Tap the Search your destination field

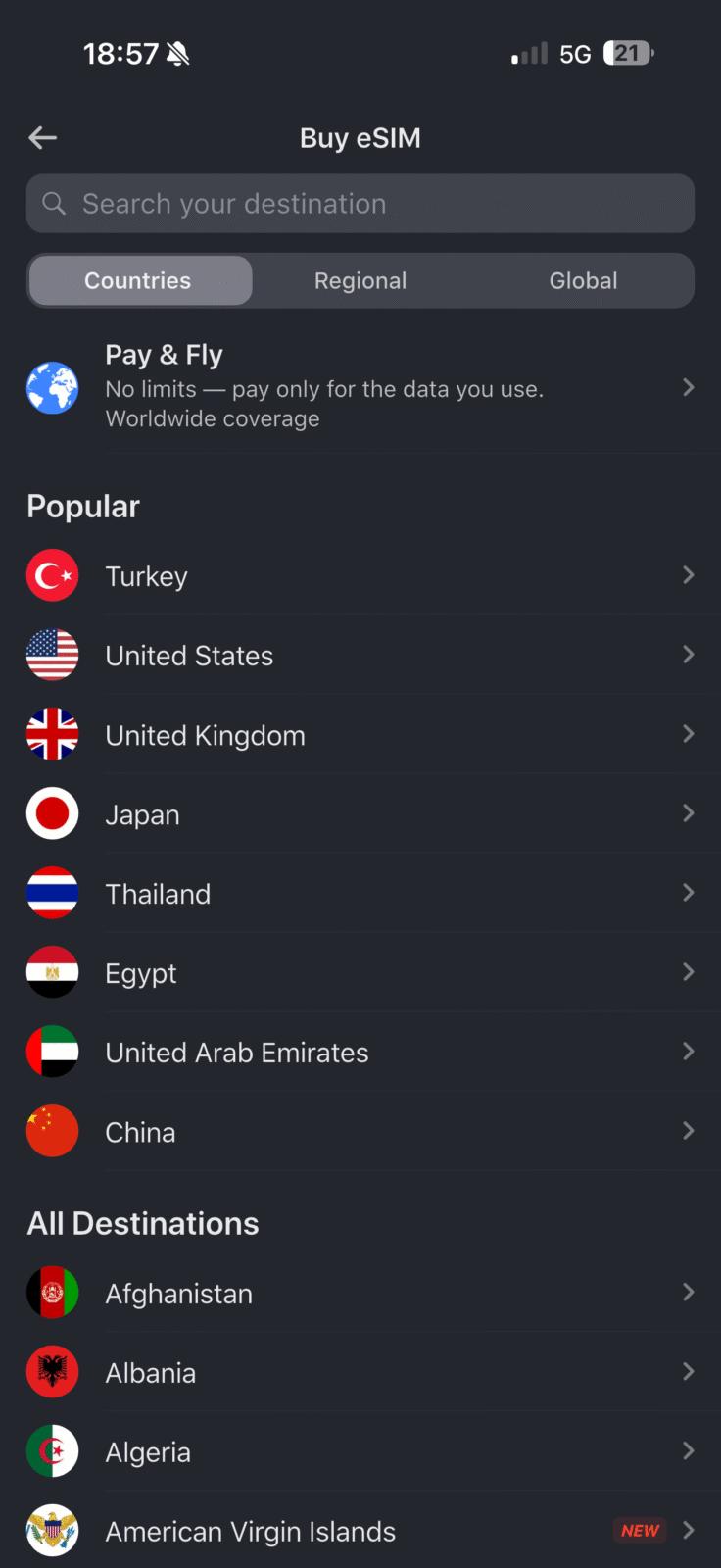pos(360,204)
